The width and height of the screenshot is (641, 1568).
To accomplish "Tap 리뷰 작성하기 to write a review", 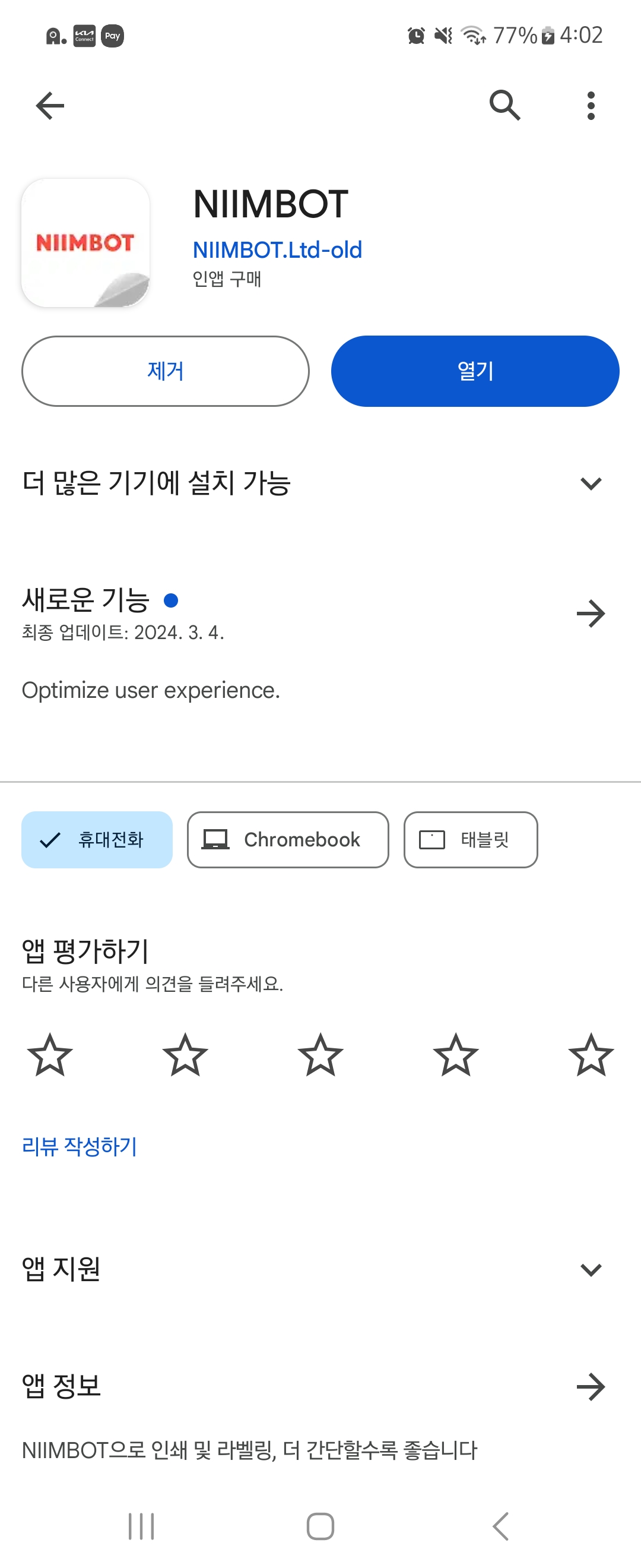I will (80, 1146).
